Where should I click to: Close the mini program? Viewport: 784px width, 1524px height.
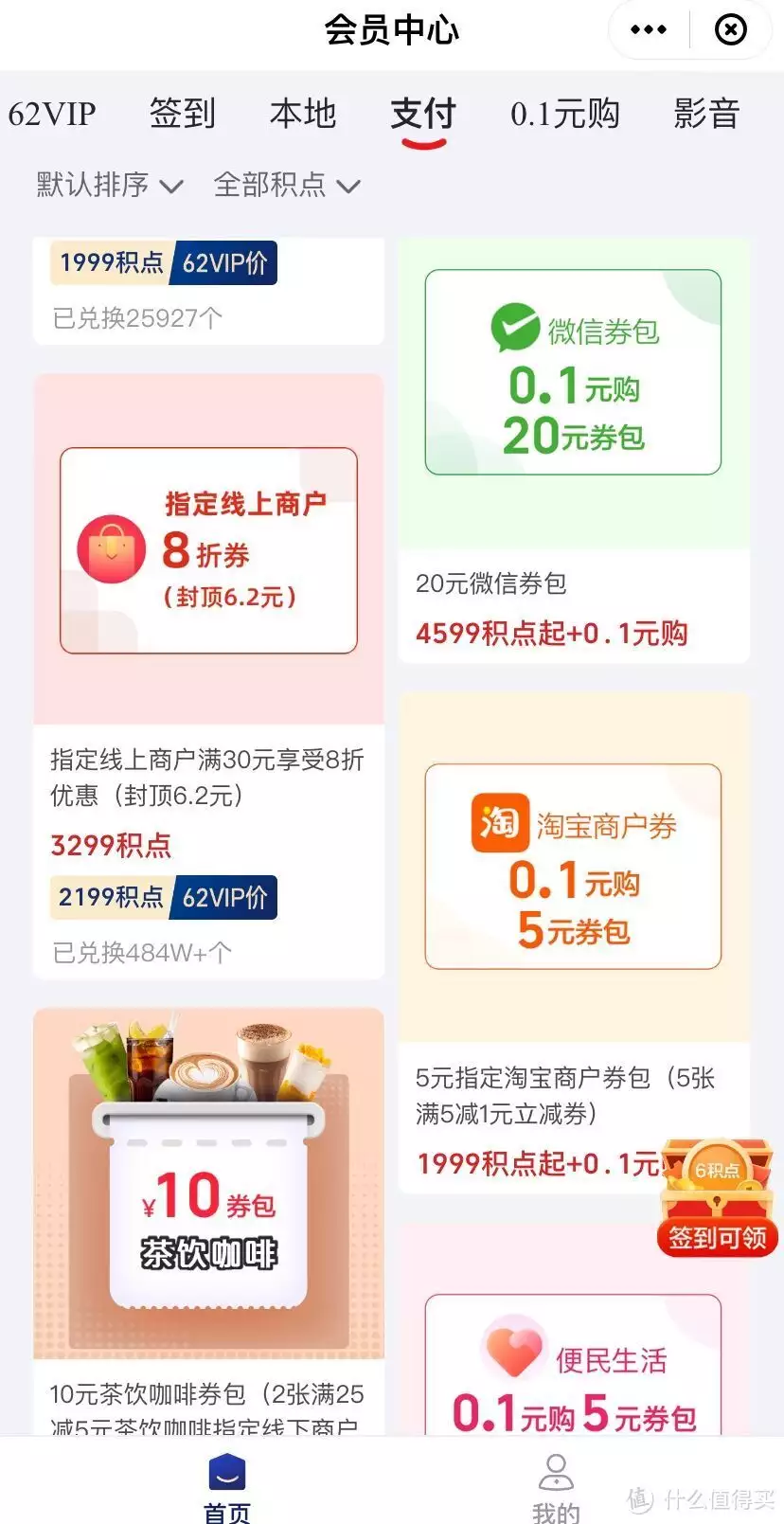click(730, 30)
